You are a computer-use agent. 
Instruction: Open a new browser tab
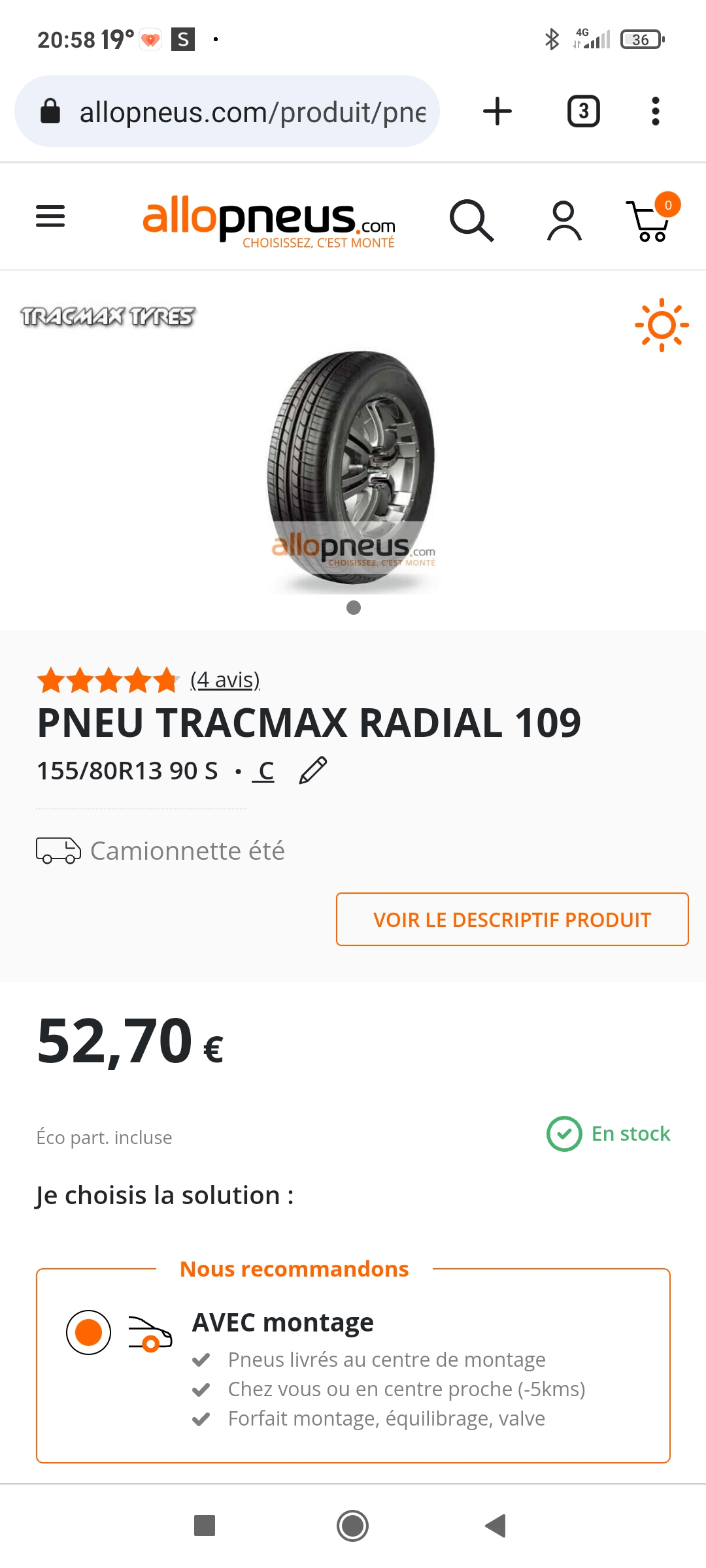coord(497,111)
